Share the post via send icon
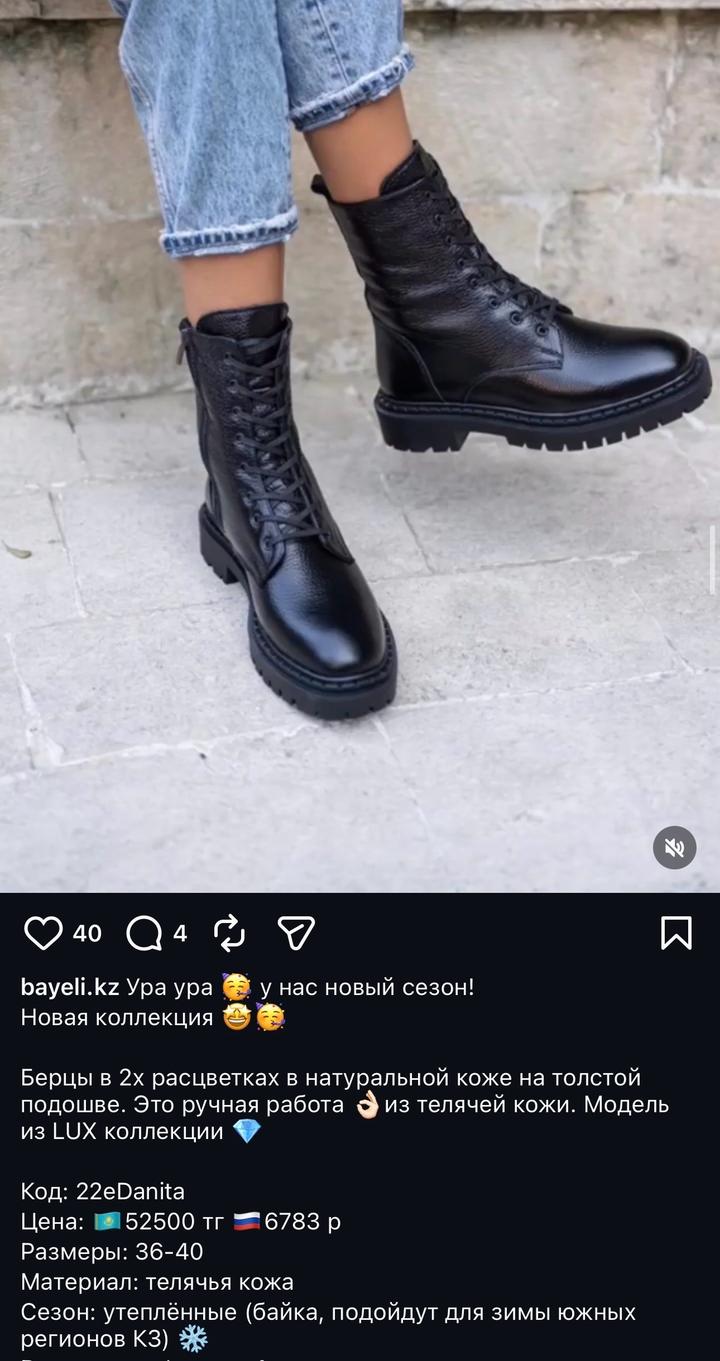Image resolution: width=720 pixels, height=1361 pixels. [296, 933]
